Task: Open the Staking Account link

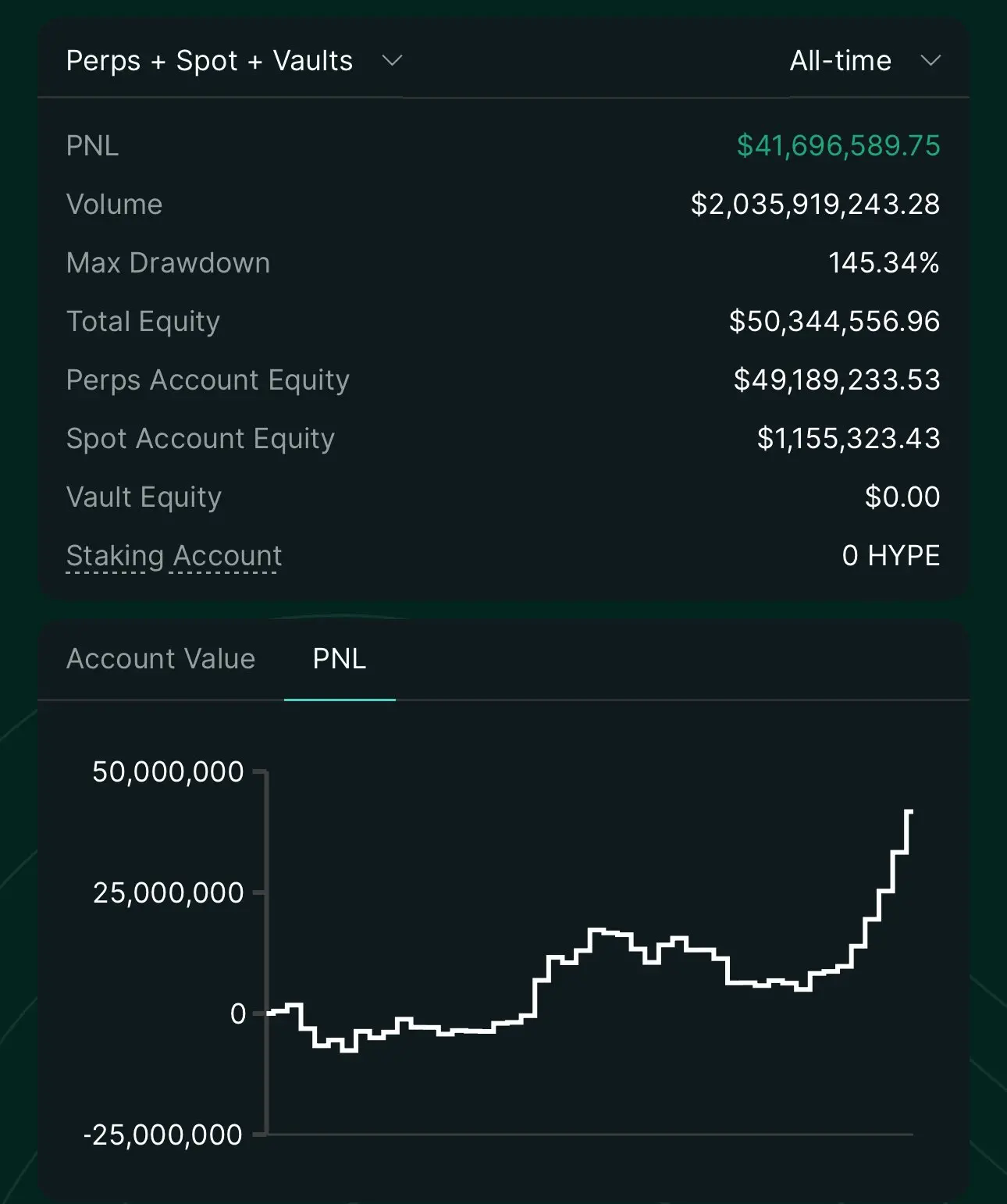Action: tap(174, 556)
